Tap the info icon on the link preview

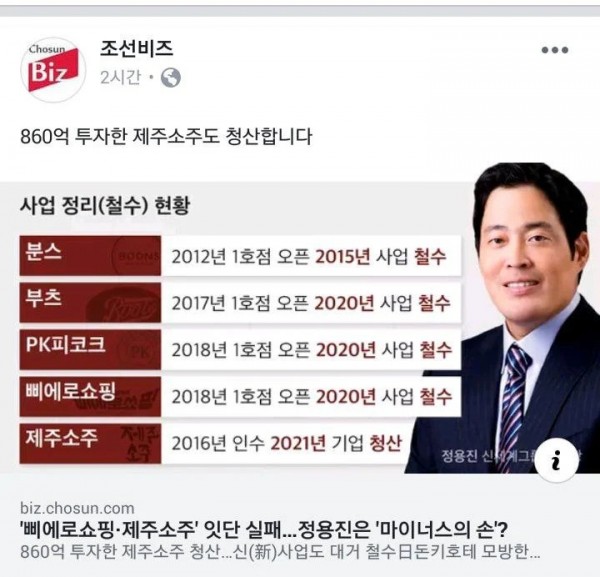556,462
